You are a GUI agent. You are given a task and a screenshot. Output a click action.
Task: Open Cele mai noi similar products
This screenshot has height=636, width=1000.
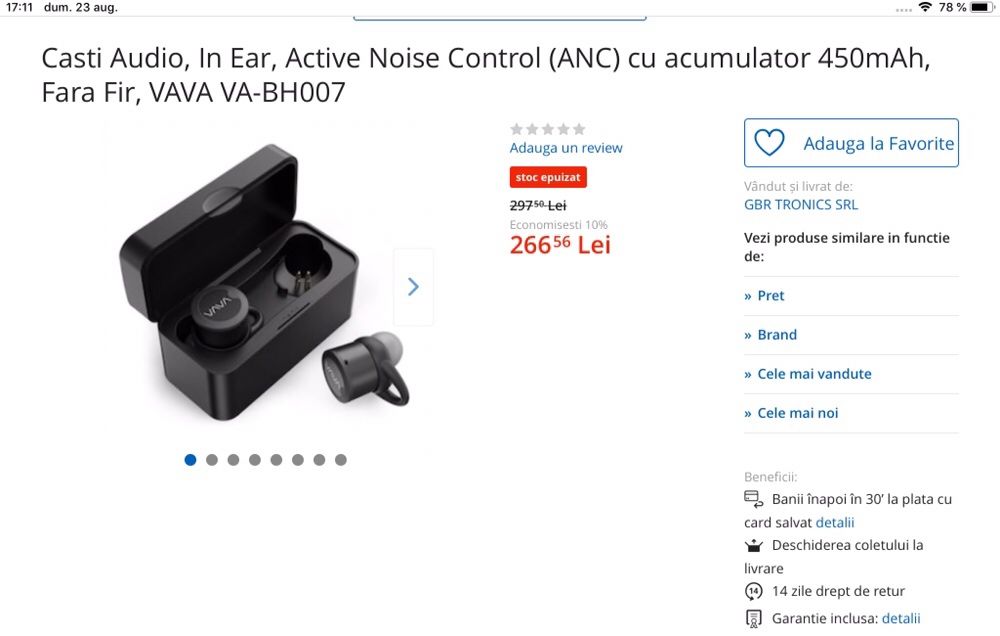(797, 413)
